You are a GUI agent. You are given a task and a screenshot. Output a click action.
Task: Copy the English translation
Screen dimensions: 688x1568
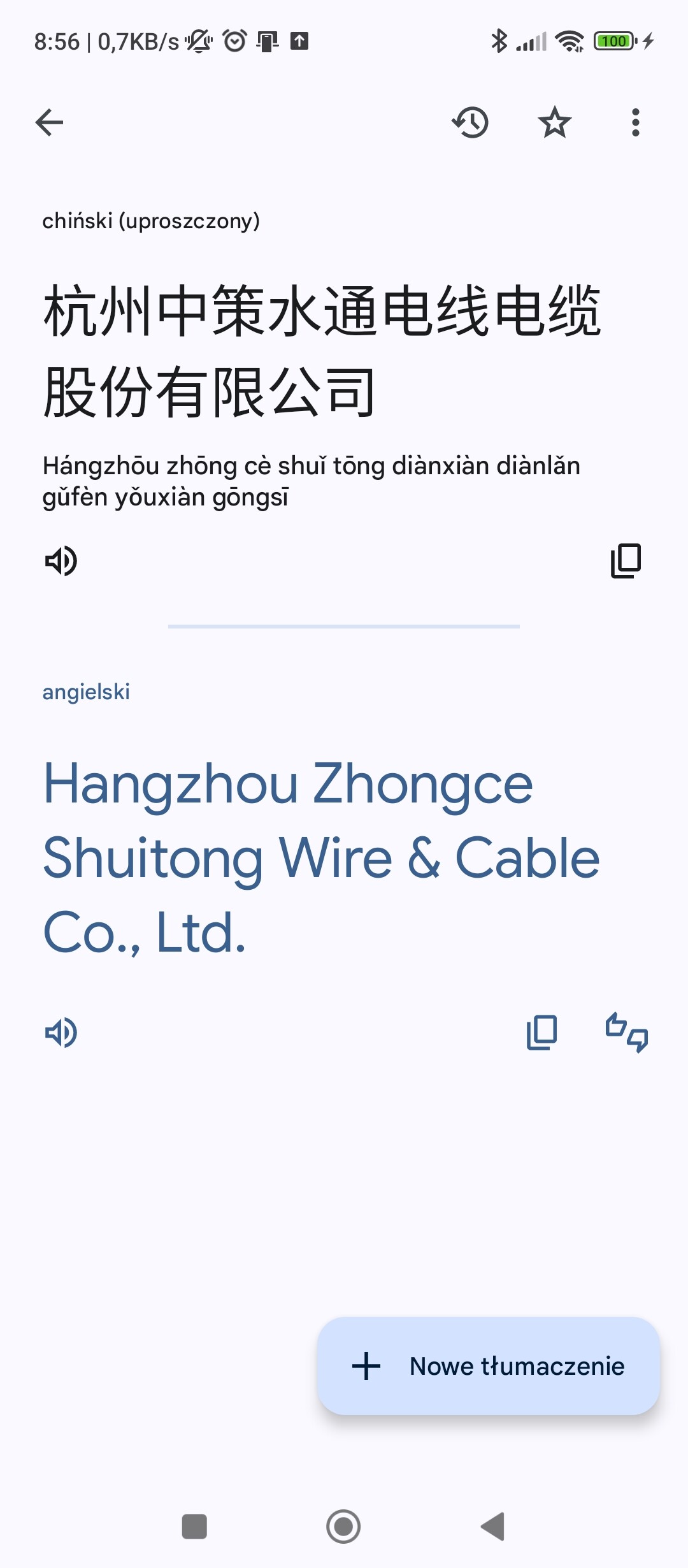click(x=541, y=1033)
